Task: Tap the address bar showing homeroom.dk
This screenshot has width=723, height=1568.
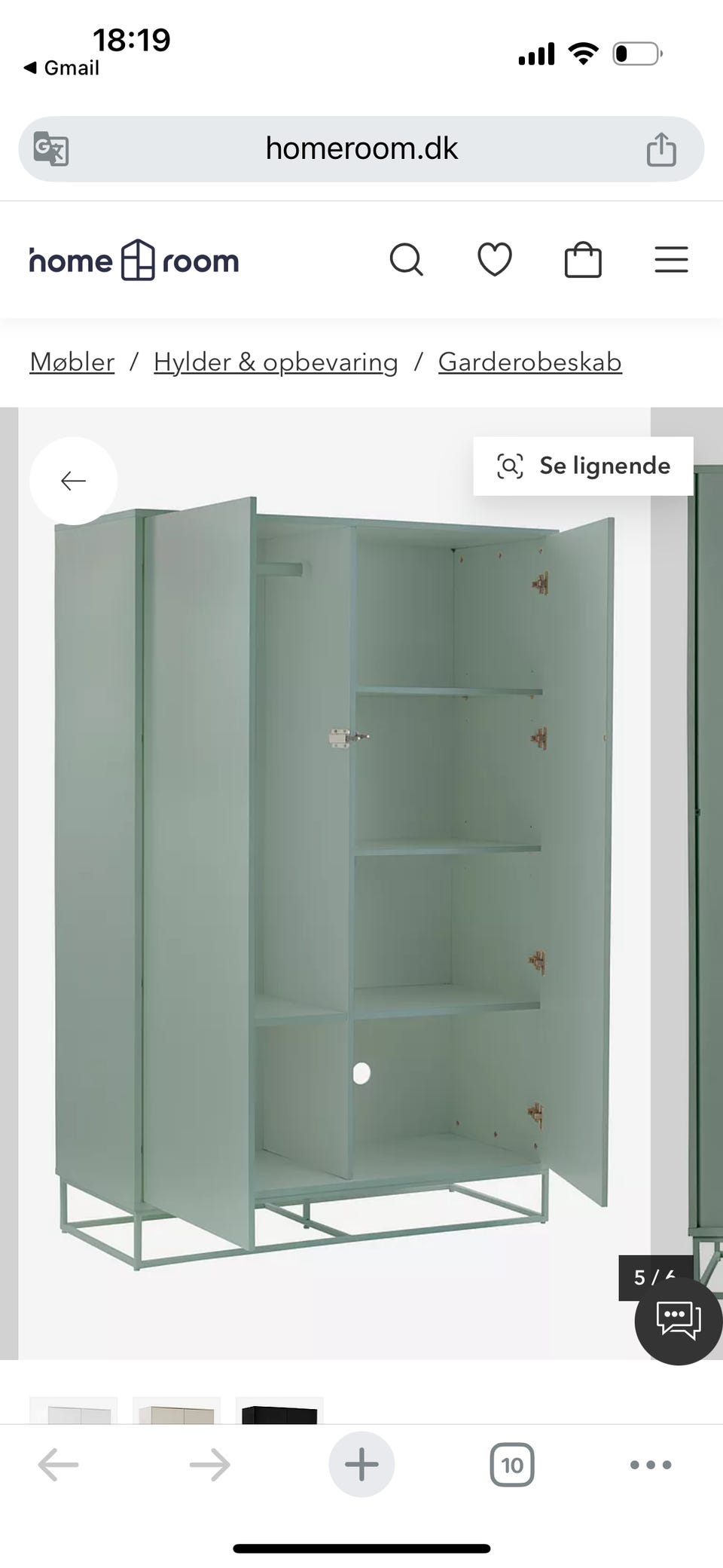Action: tap(361, 148)
